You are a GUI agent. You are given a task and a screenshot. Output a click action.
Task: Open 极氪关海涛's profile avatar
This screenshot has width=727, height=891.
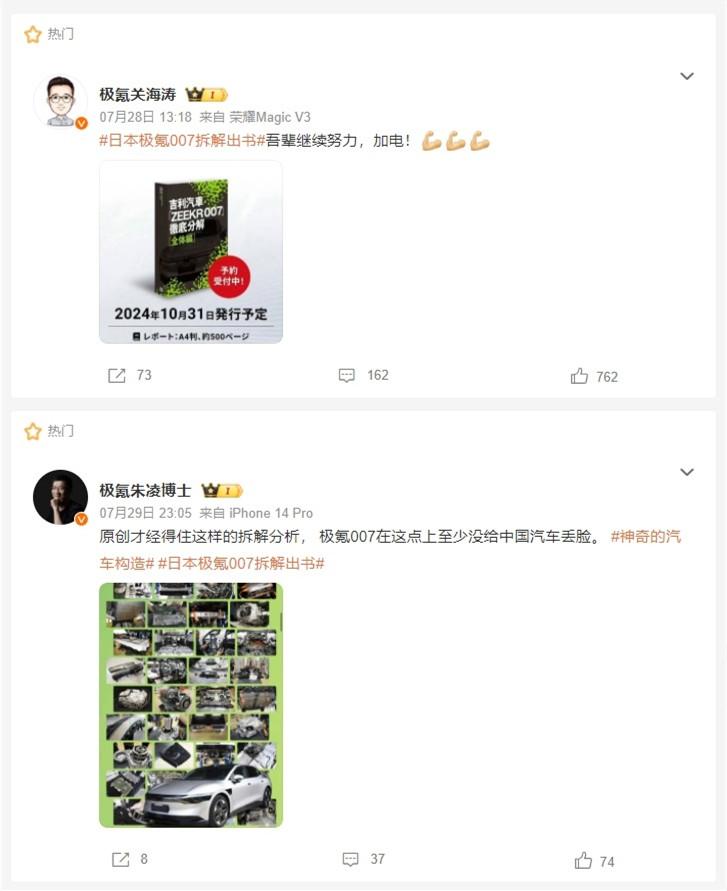(x=60, y=101)
